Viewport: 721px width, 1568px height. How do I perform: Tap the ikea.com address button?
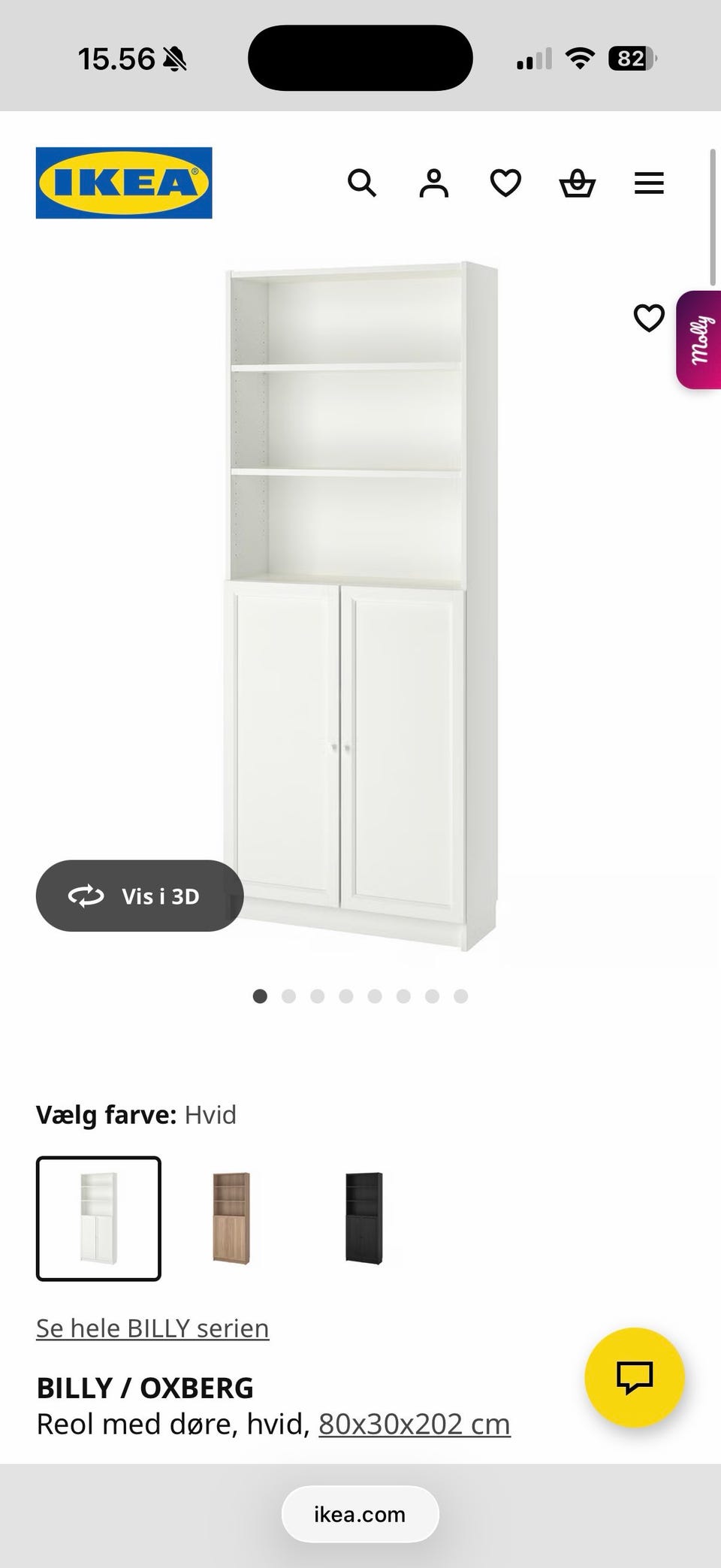(360, 1514)
